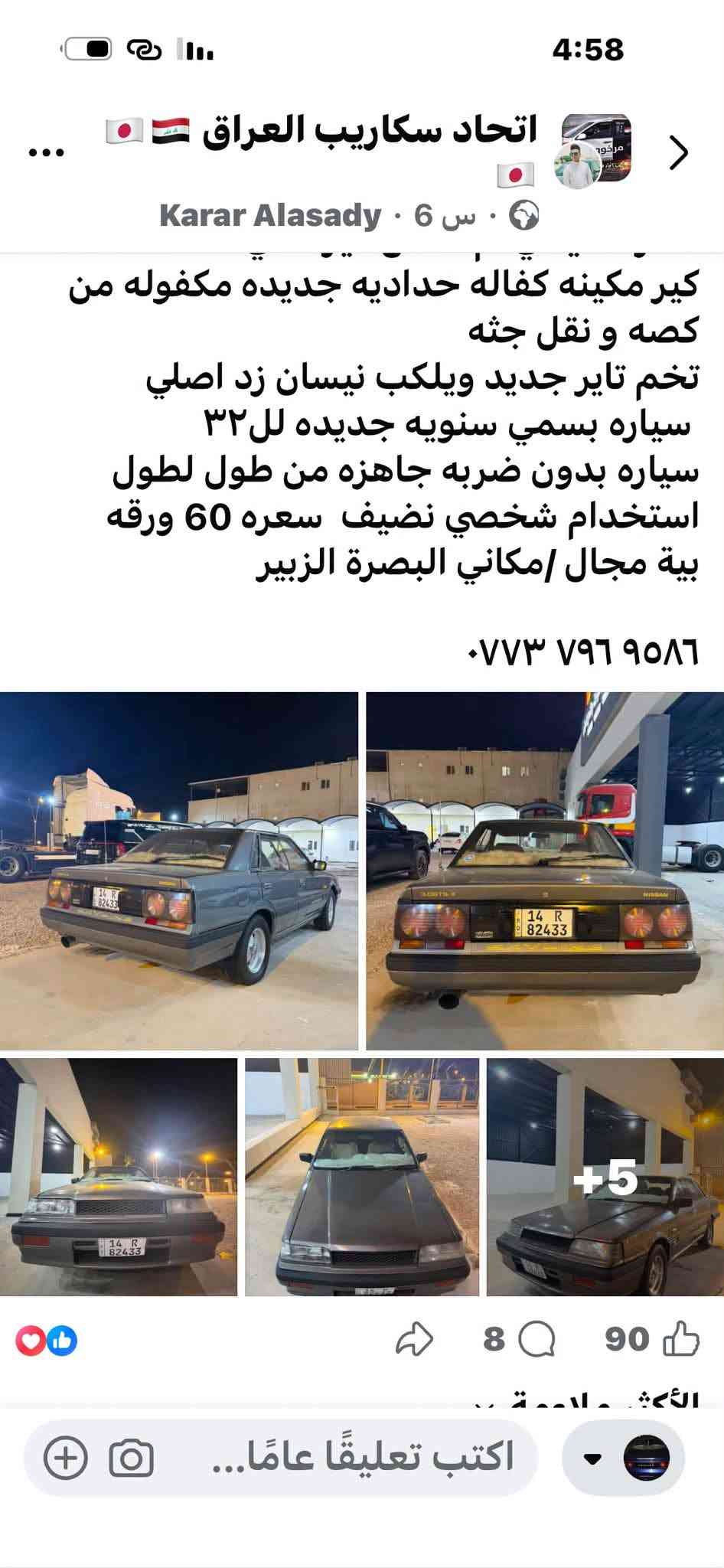Switch commenting identity via avatar dropdown
724x1568 pixels.
click(624, 1458)
